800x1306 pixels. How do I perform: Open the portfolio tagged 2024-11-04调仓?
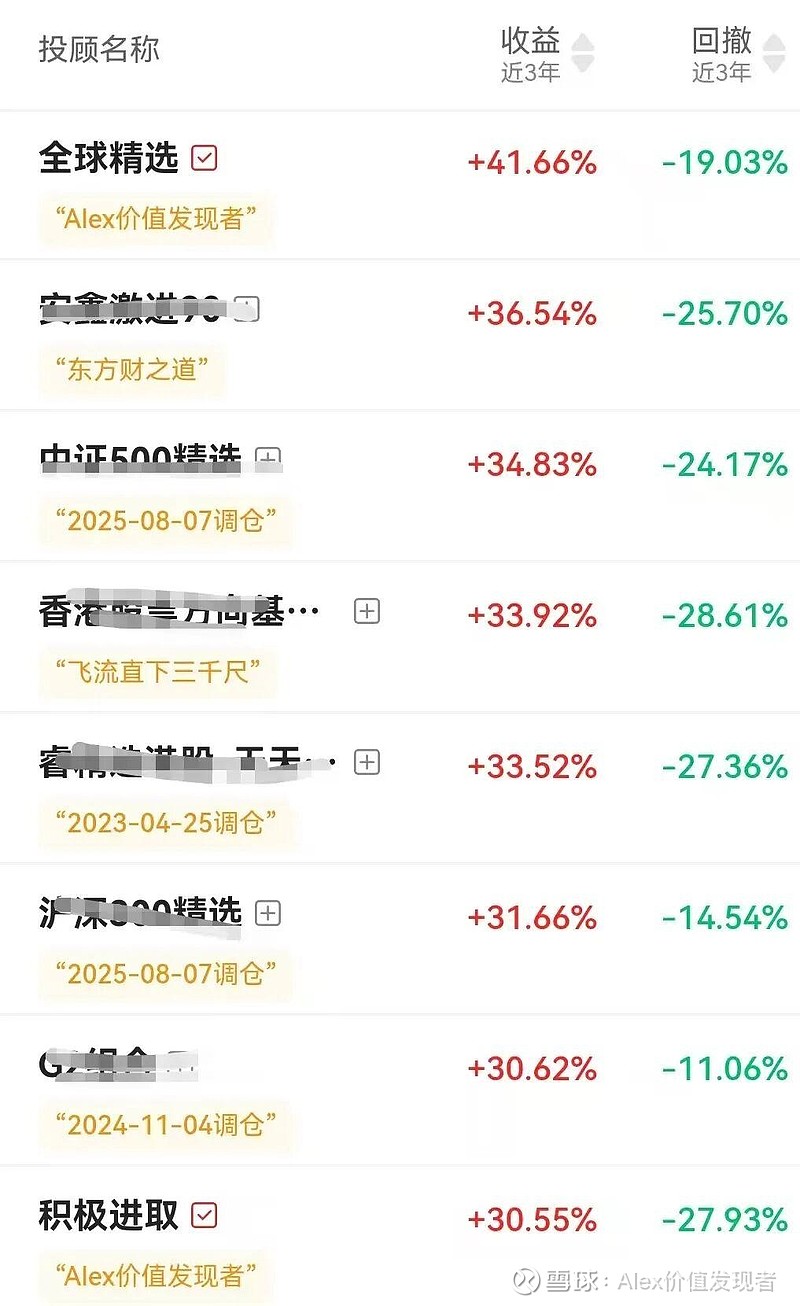400,1090
